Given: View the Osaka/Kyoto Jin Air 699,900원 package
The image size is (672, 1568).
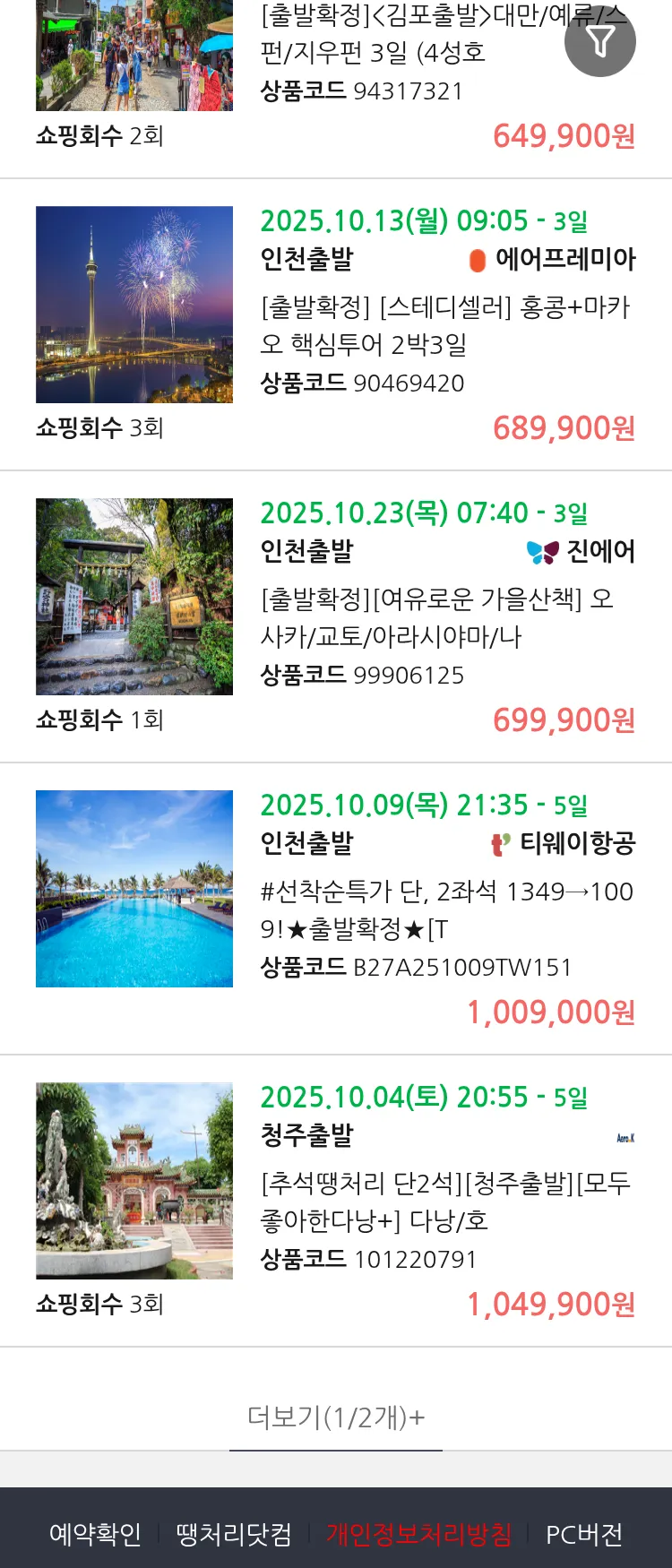Looking at the screenshot, I should 445,617.
